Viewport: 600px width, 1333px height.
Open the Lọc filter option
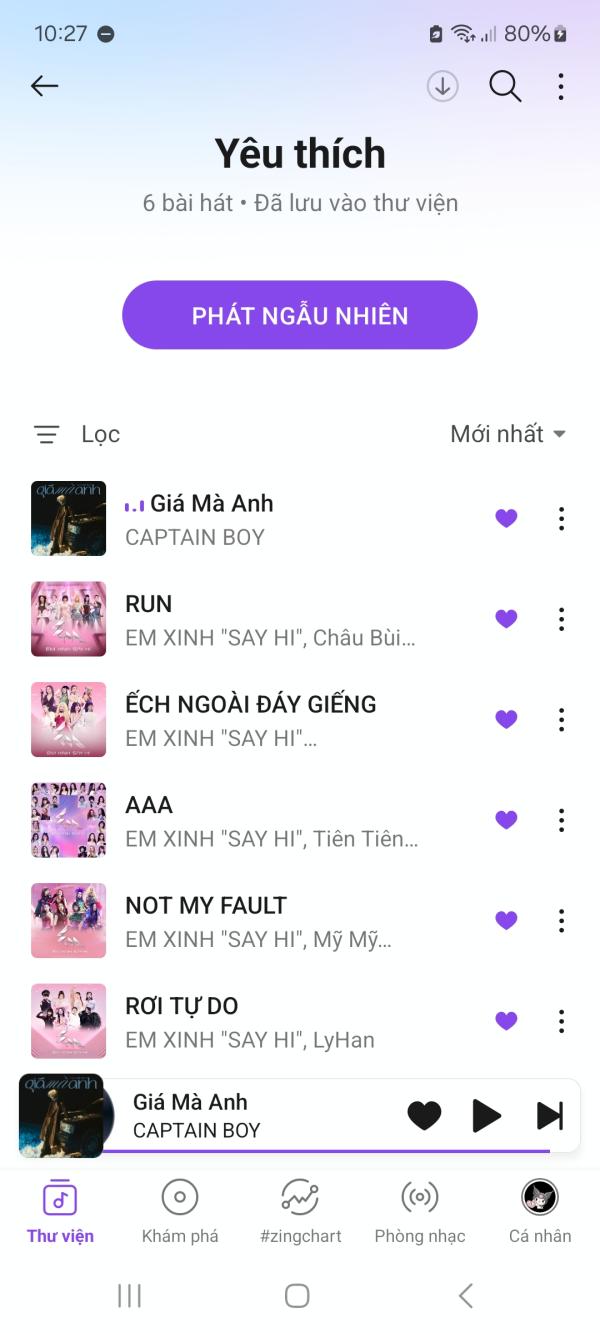click(x=77, y=434)
